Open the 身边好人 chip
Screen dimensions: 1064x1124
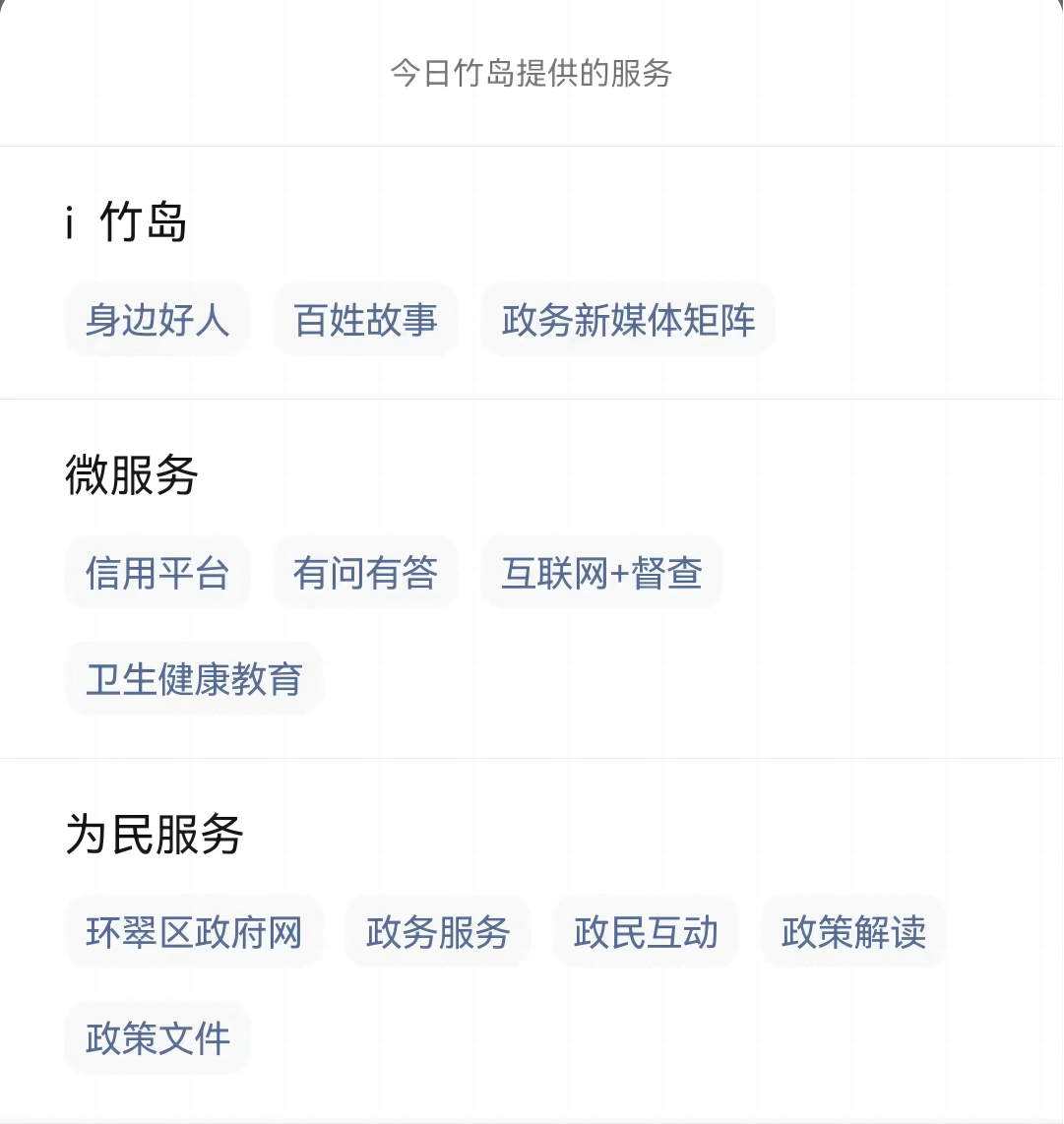tap(157, 320)
